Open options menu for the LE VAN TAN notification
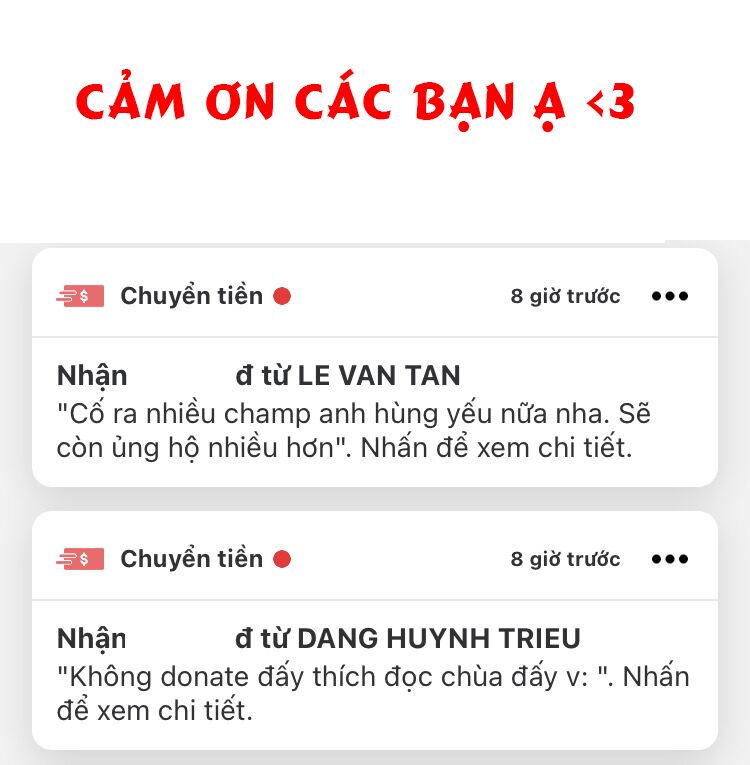 point(670,295)
